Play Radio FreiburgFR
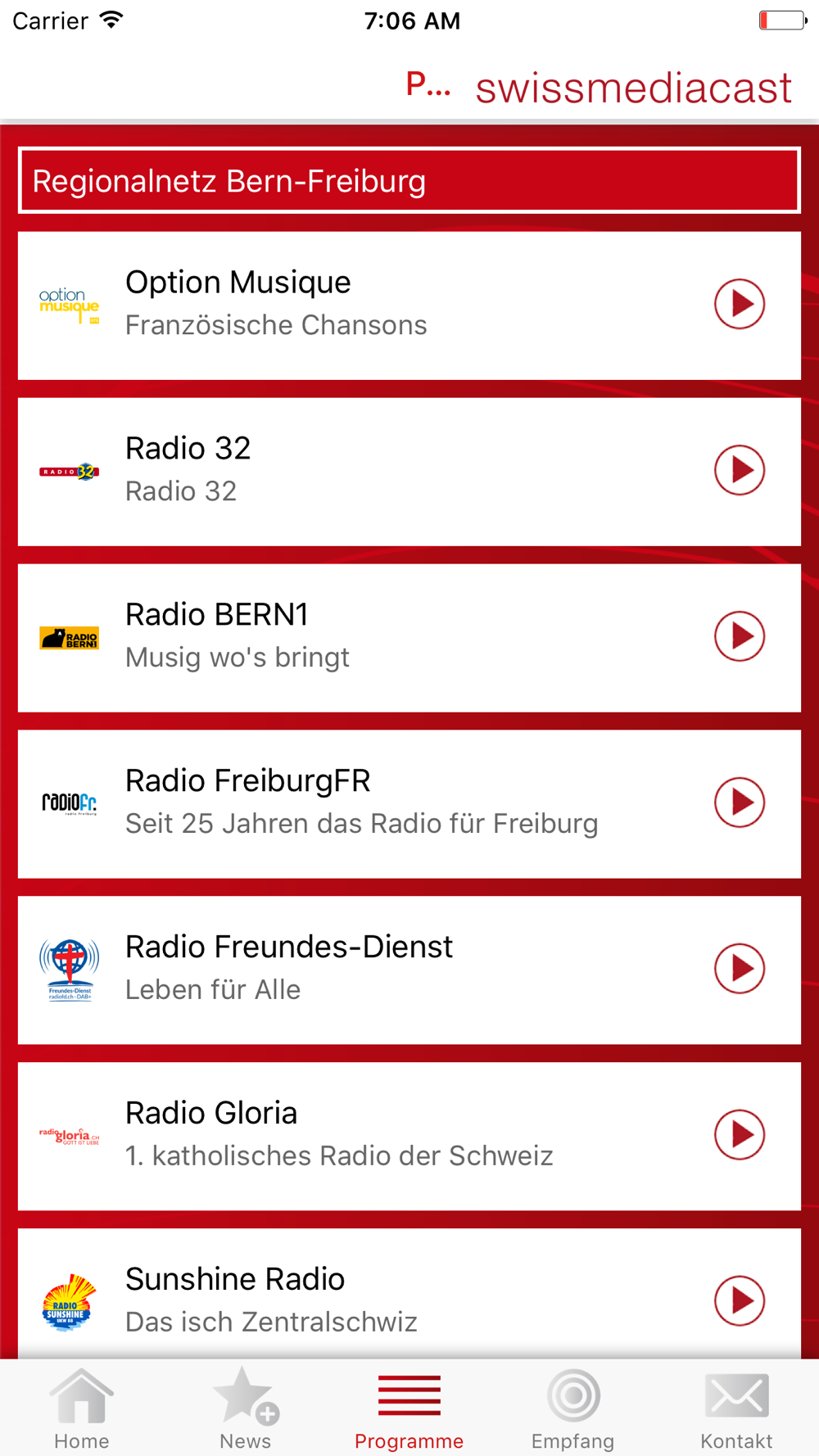819x1456 pixels. point(739,803)
